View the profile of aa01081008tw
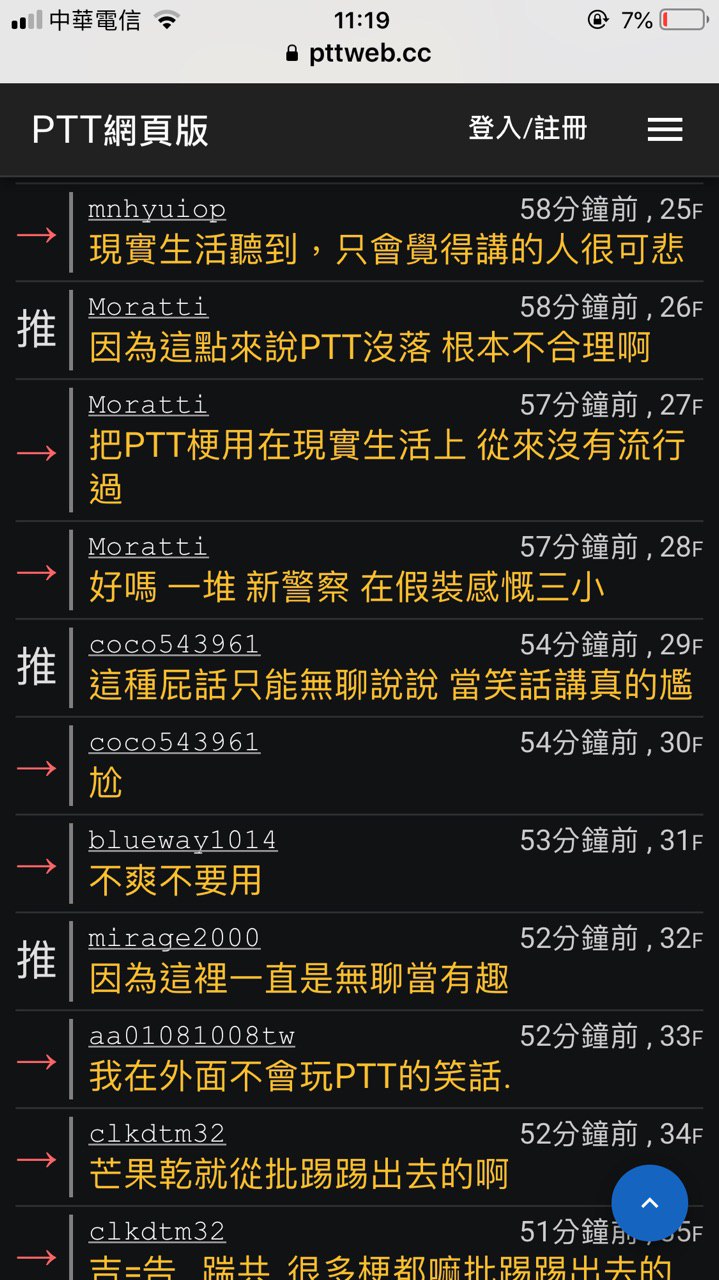The height and width of the screenshot is (1280, 719). (192, 1036)
